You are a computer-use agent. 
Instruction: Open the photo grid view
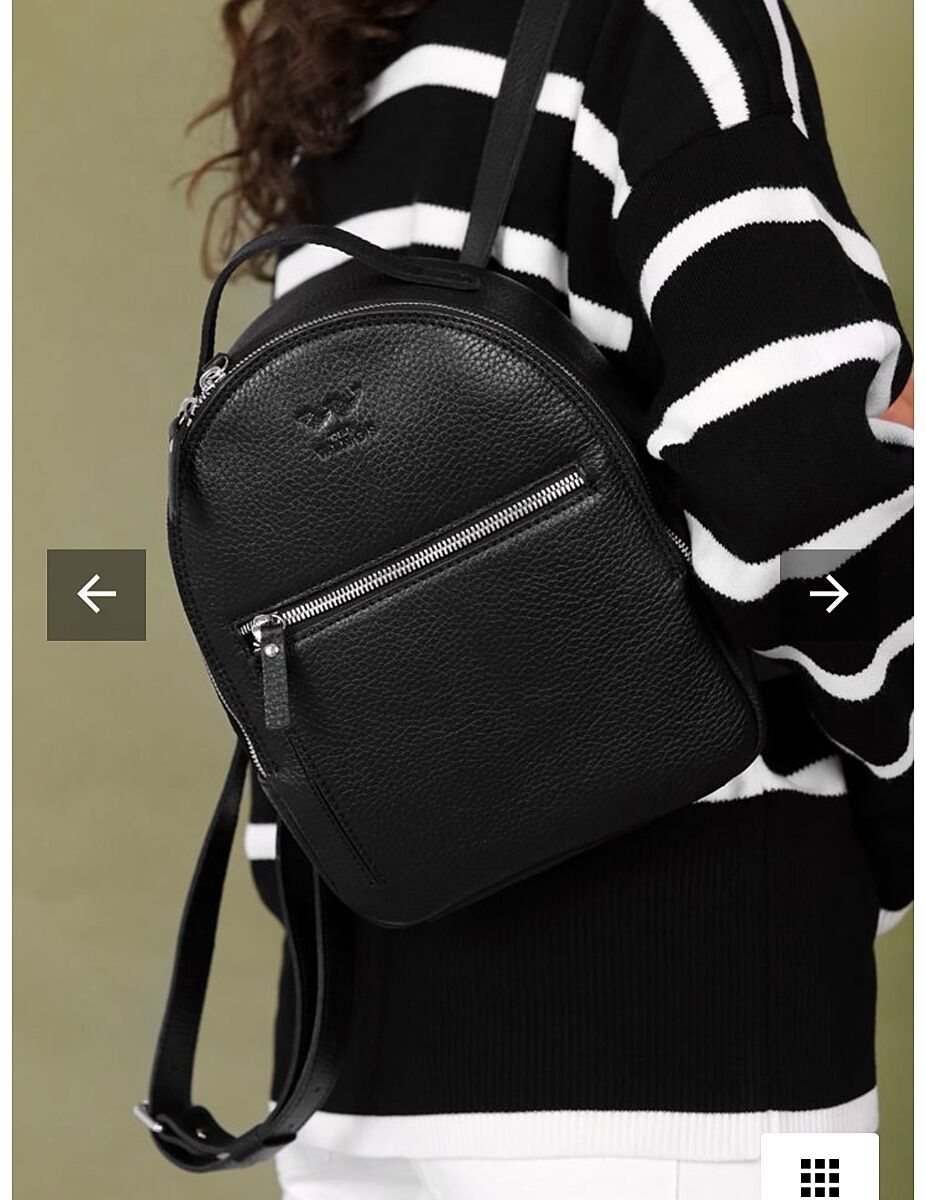[x=819, y=1172]
